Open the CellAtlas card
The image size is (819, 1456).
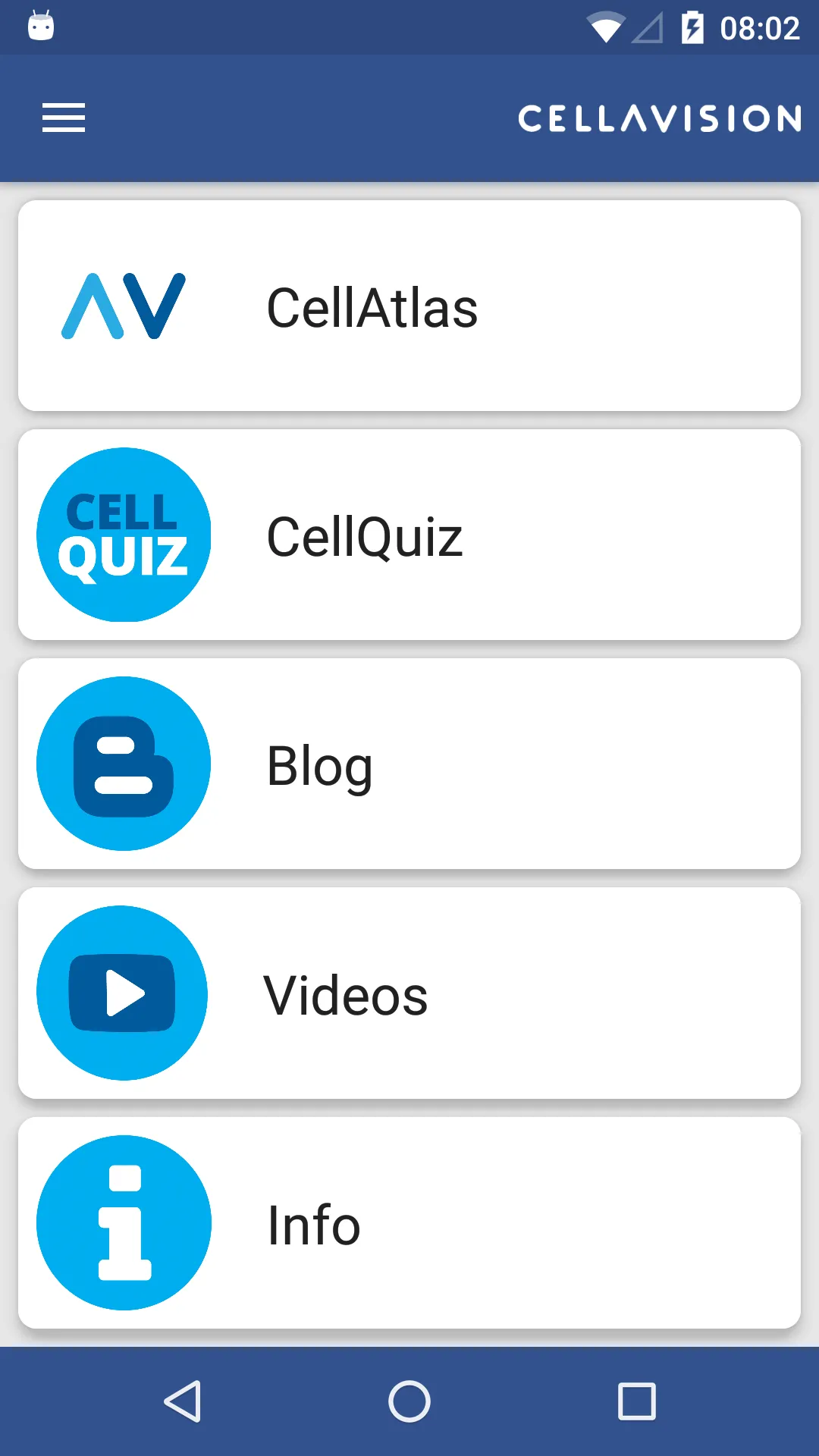pos(409,306)
